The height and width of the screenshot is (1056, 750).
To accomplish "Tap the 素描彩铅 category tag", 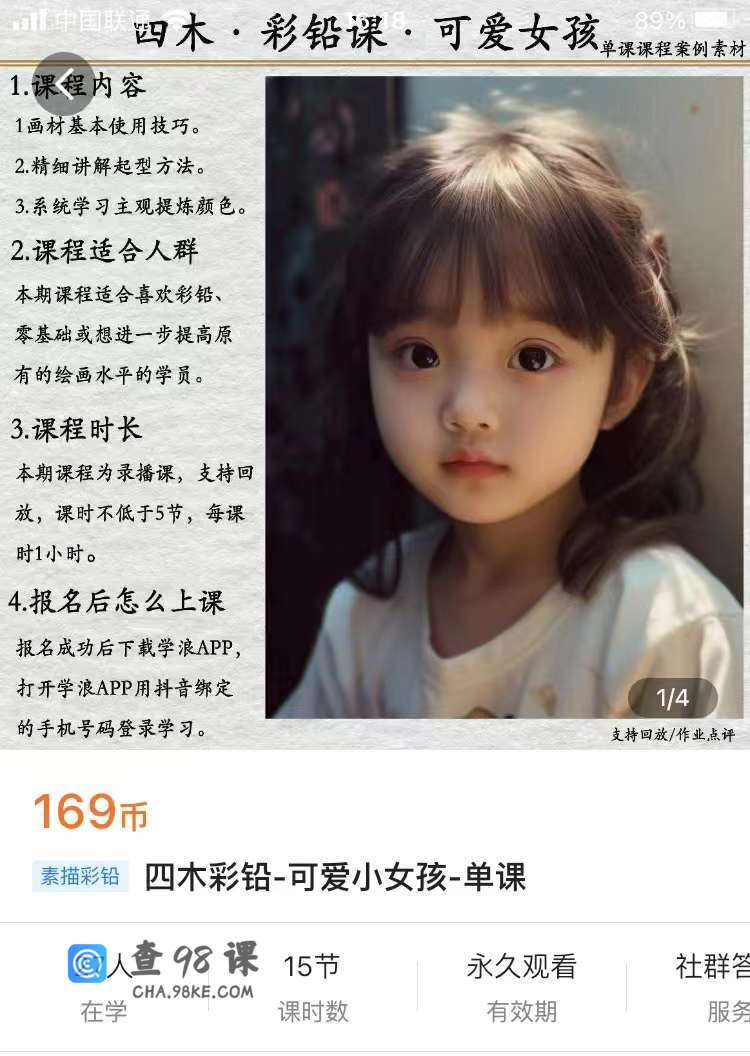I will 80,876.
